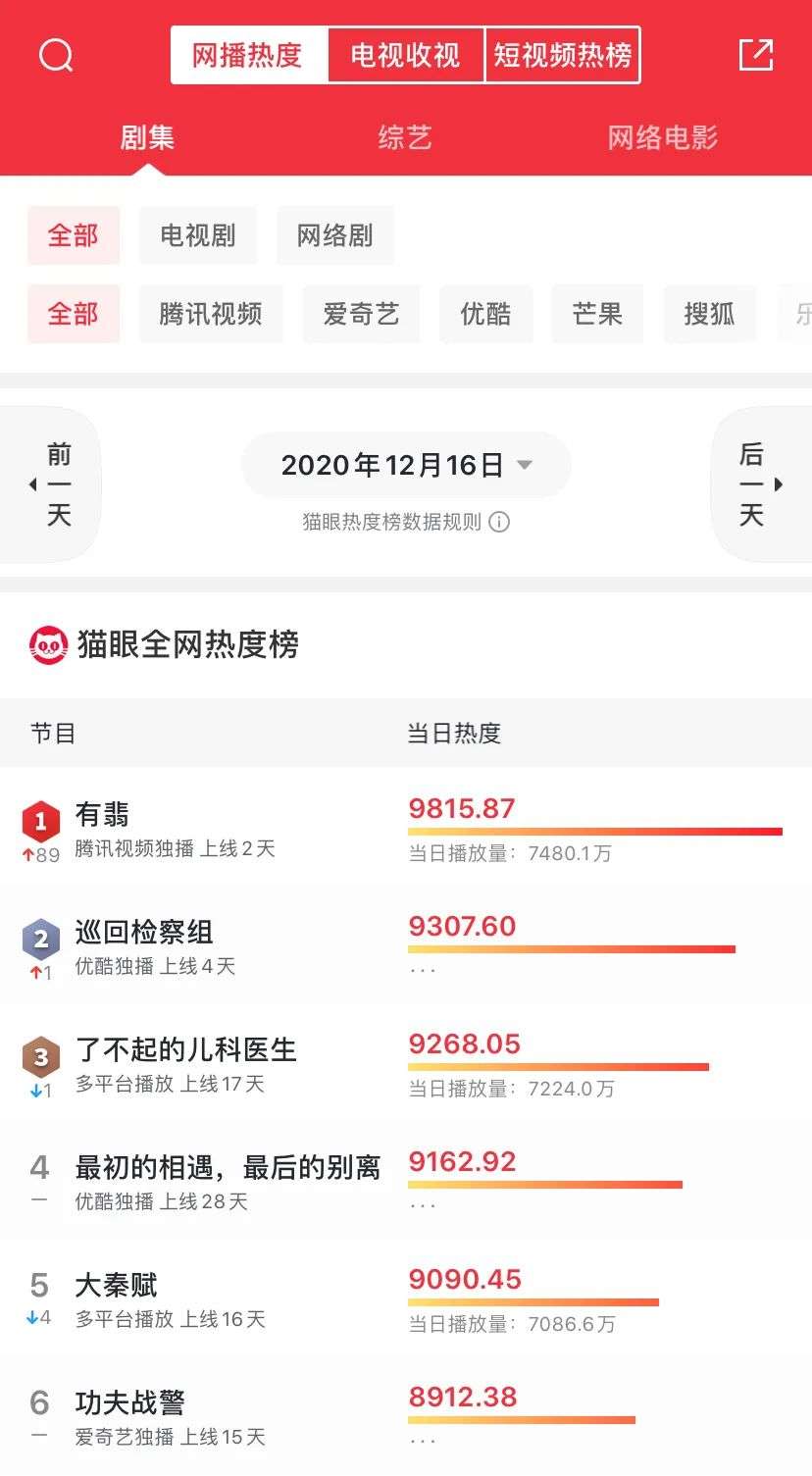Filter by 网络剧 type
Image resolution: width=812 pixels, height=1476 pixels.
335,235
